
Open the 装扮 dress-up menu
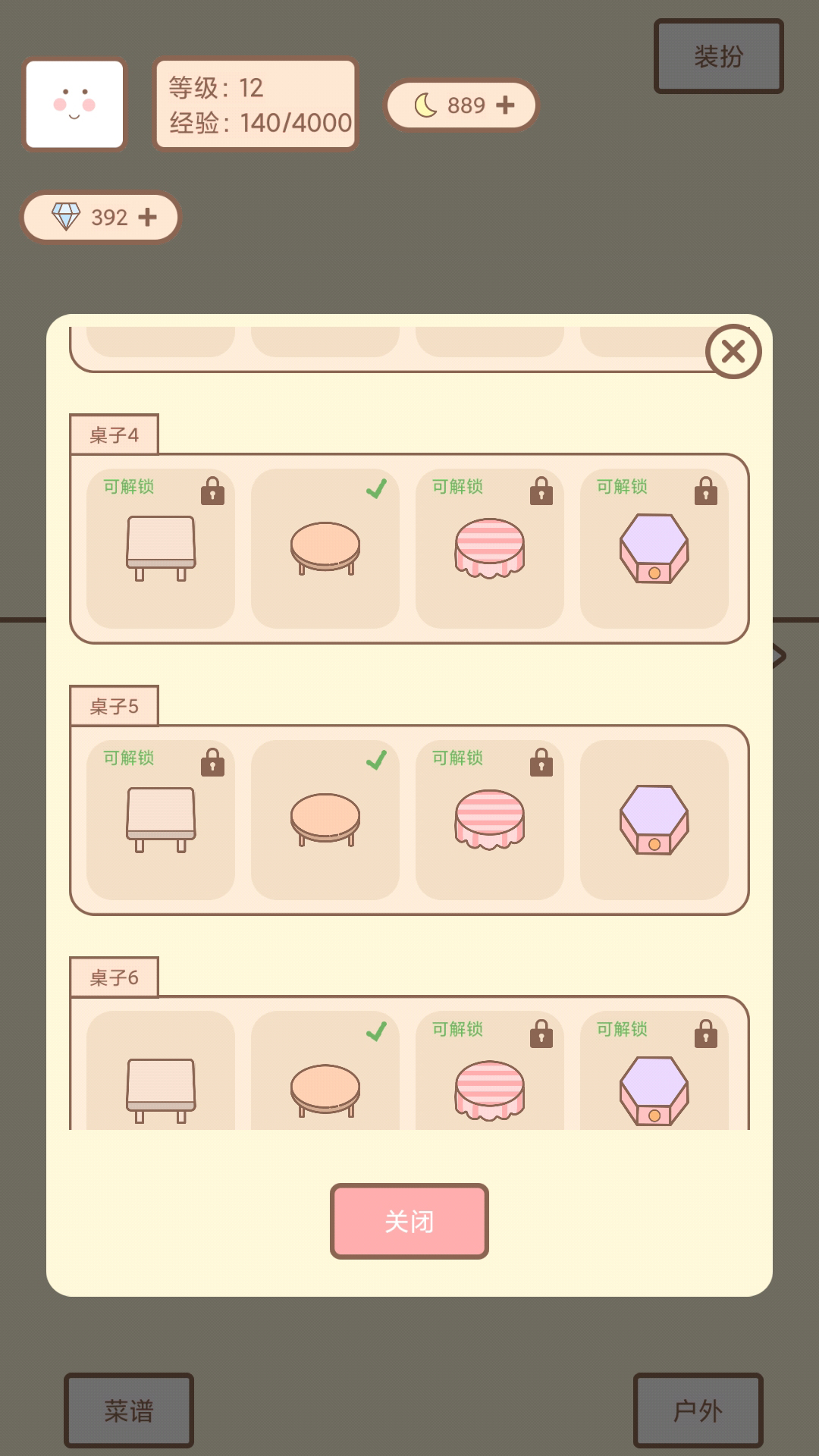point(717,55)
